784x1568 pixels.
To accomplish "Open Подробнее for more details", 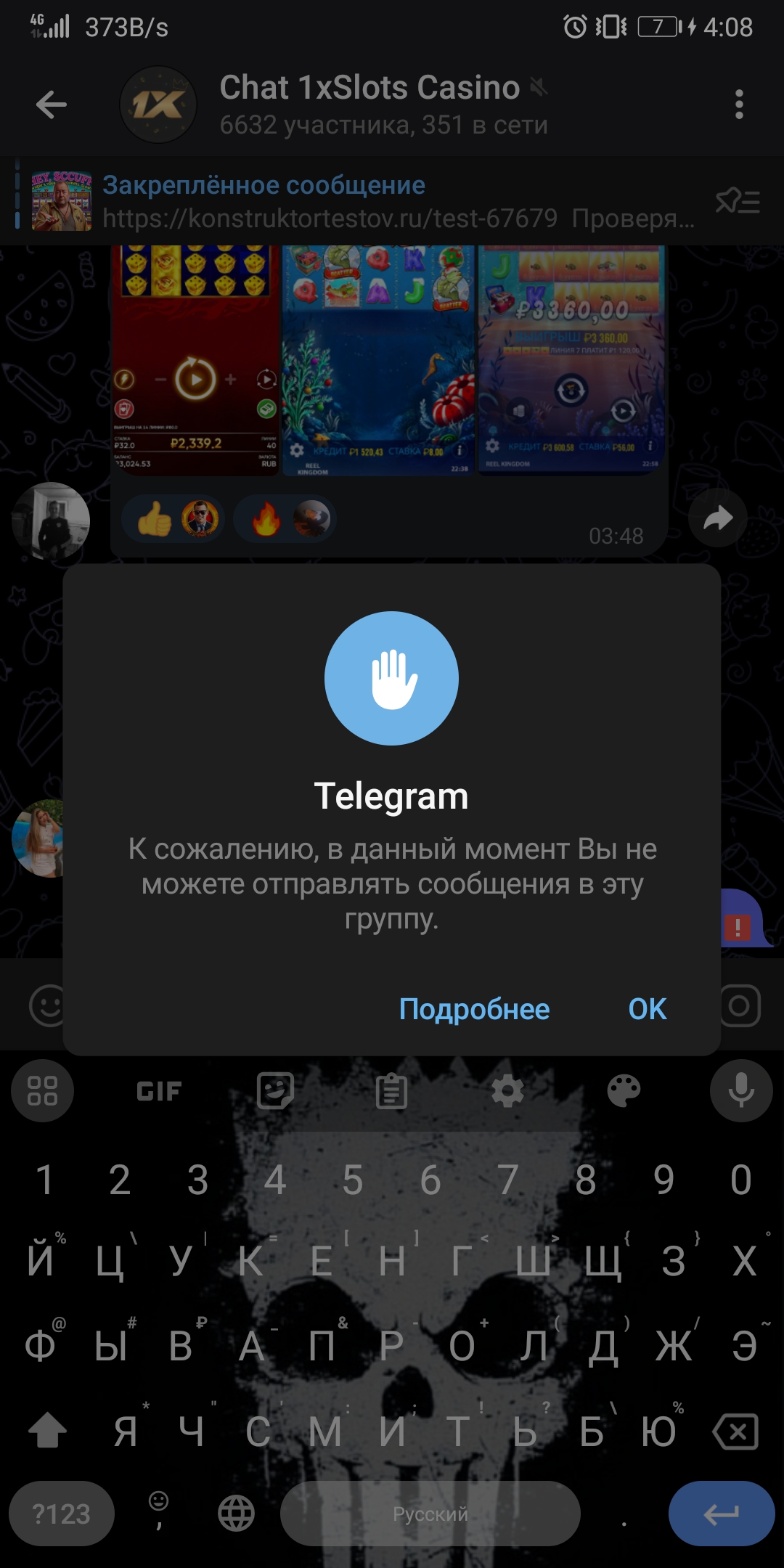I will point(474,1009).
